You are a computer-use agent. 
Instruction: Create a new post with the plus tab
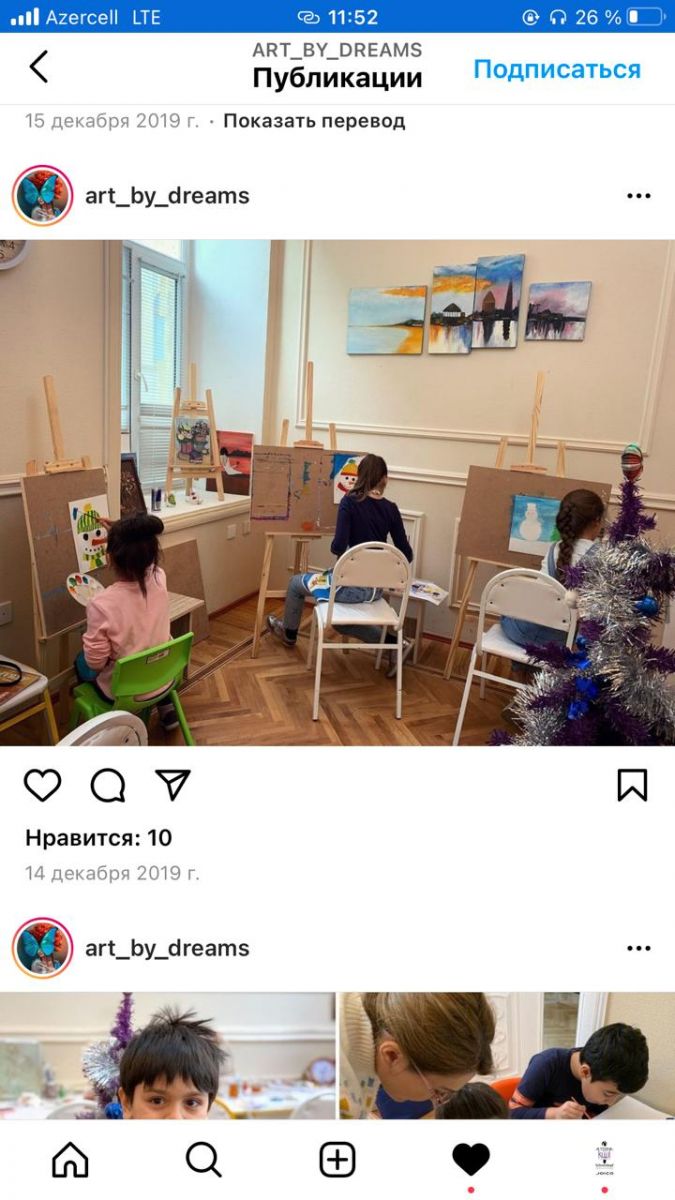pyautogui.click(x=337, y=1160)
